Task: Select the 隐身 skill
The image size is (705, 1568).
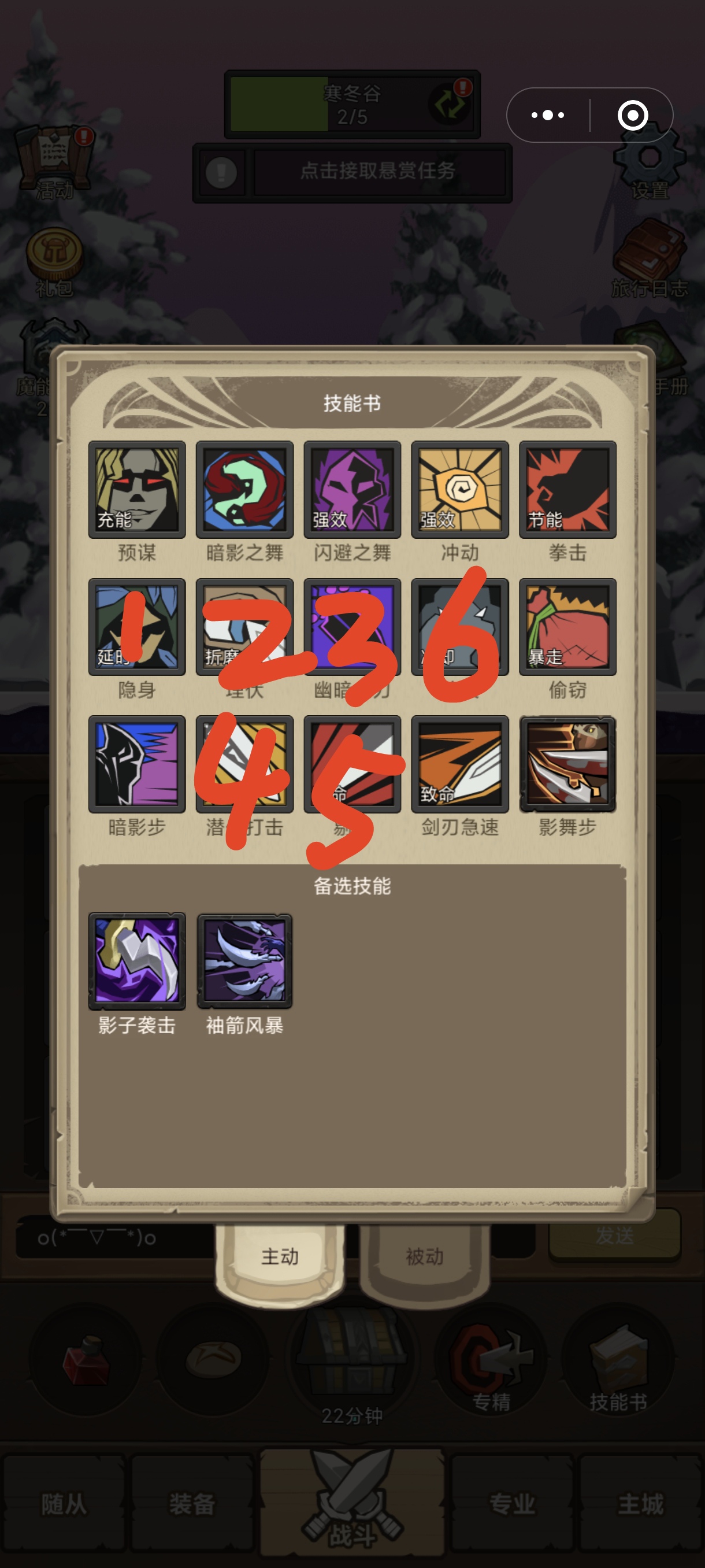Action: 137,627
